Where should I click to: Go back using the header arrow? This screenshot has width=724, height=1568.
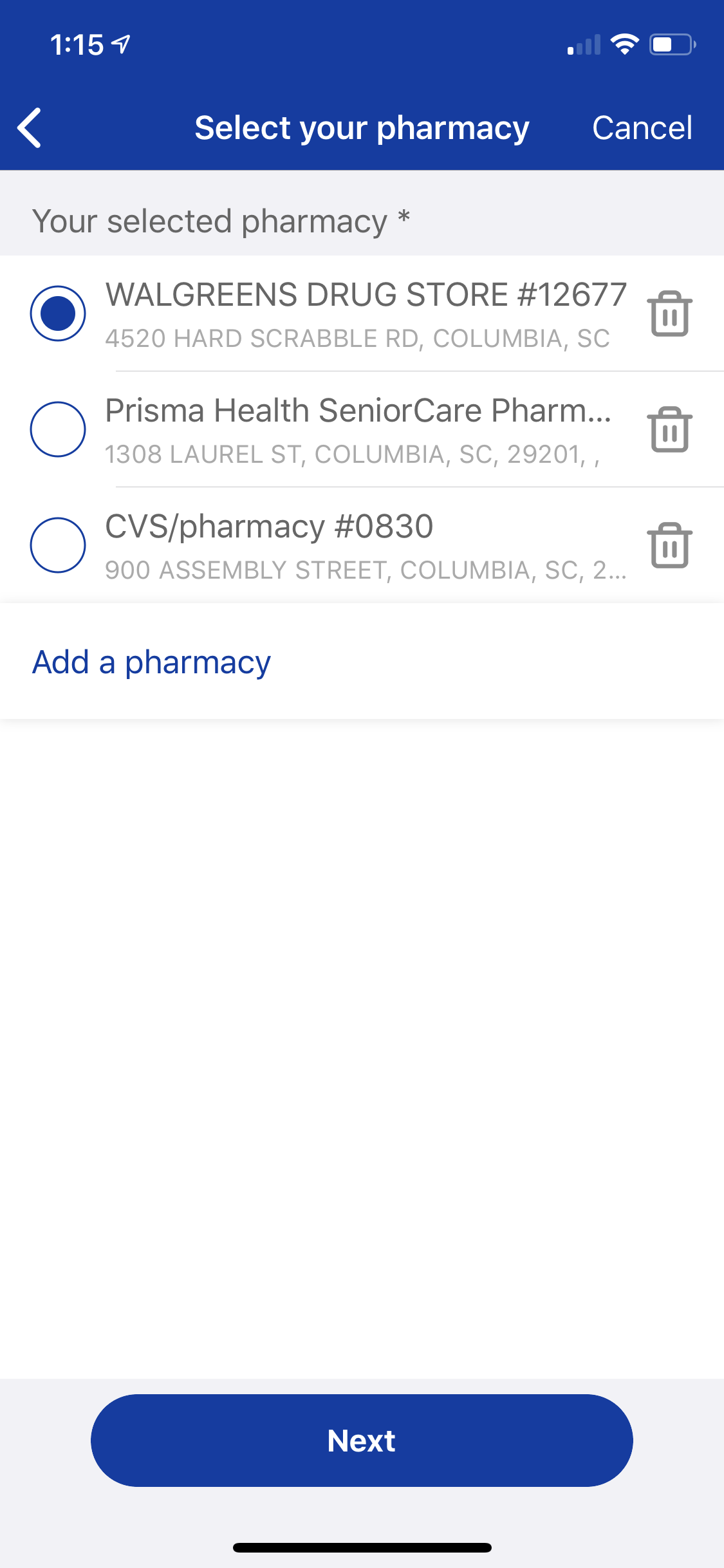(30, 127)
